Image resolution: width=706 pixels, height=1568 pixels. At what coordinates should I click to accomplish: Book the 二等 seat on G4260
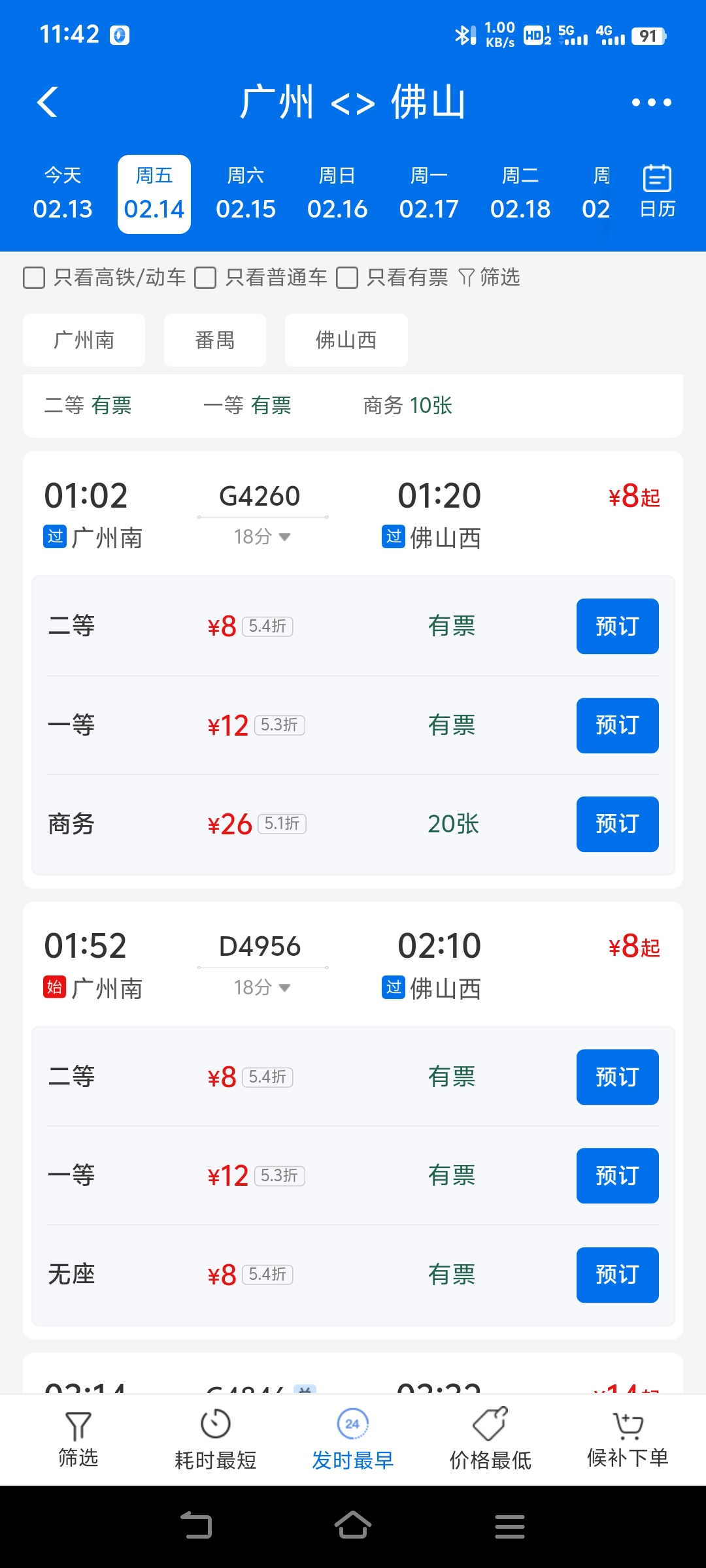pyautogui.click(x=617, y=627)
